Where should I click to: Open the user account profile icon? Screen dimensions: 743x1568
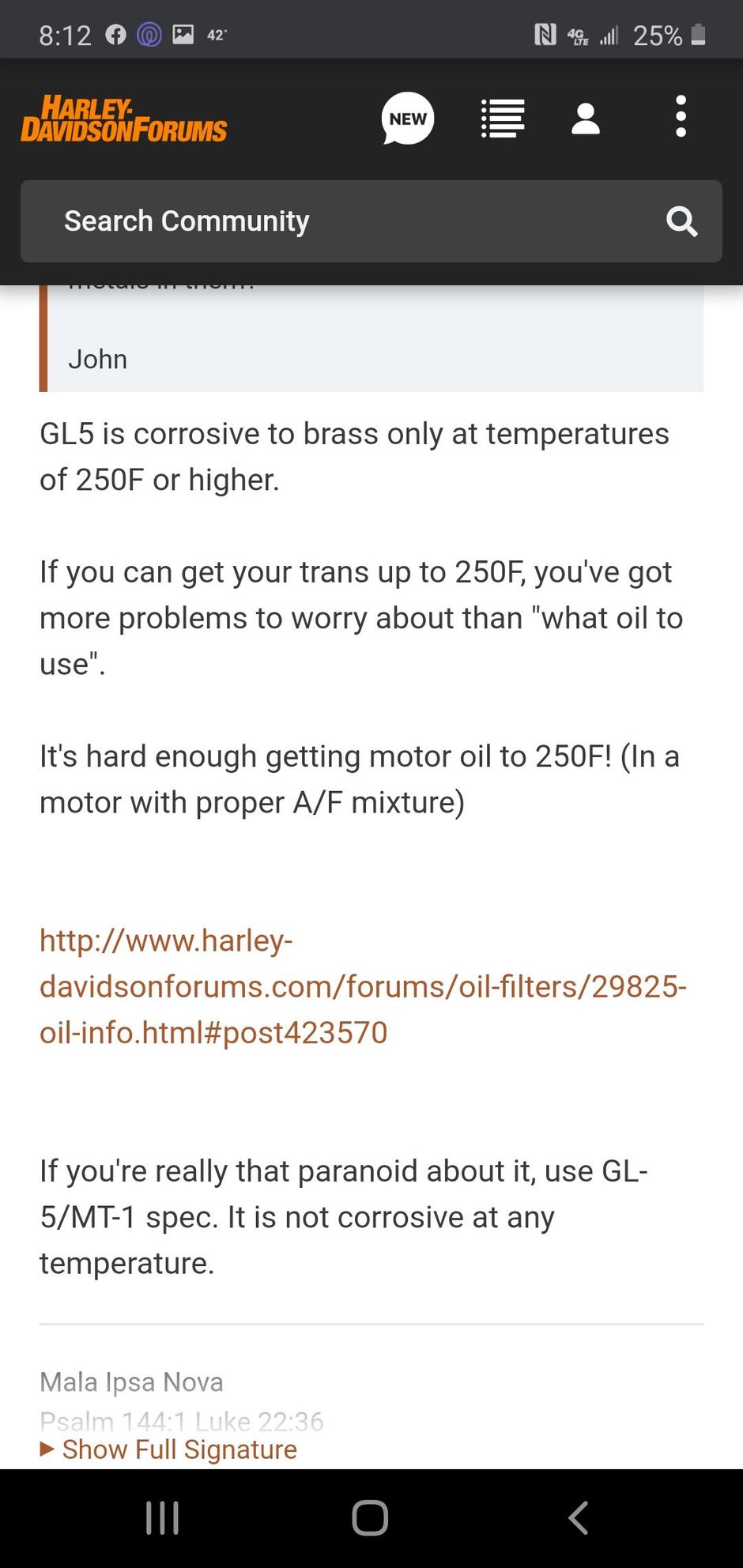click(x=586, y=119)
